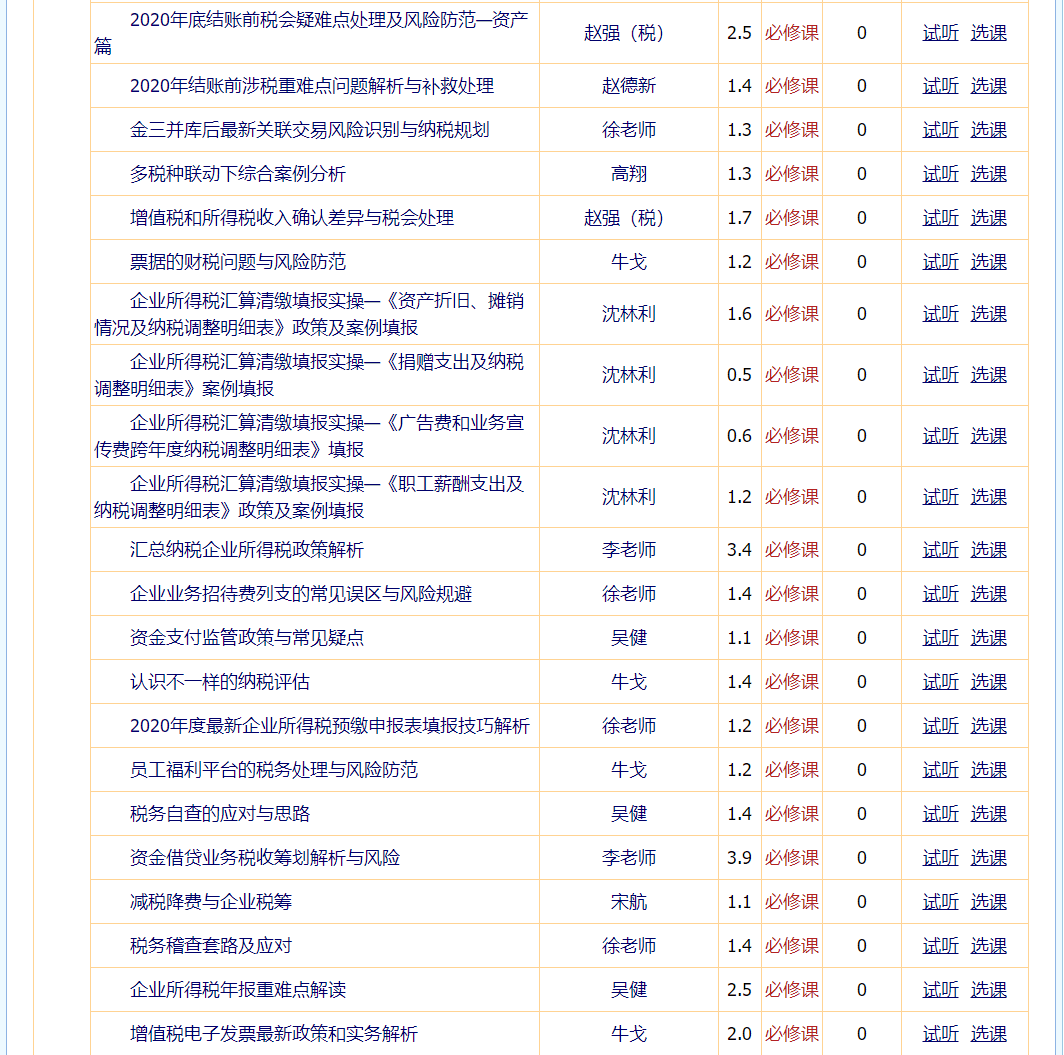Tap 试听 for 汇总纳税企业所得税政策解析
Image resolution: width=1064 pixels, height=1055 pixels.
[940, 550]
